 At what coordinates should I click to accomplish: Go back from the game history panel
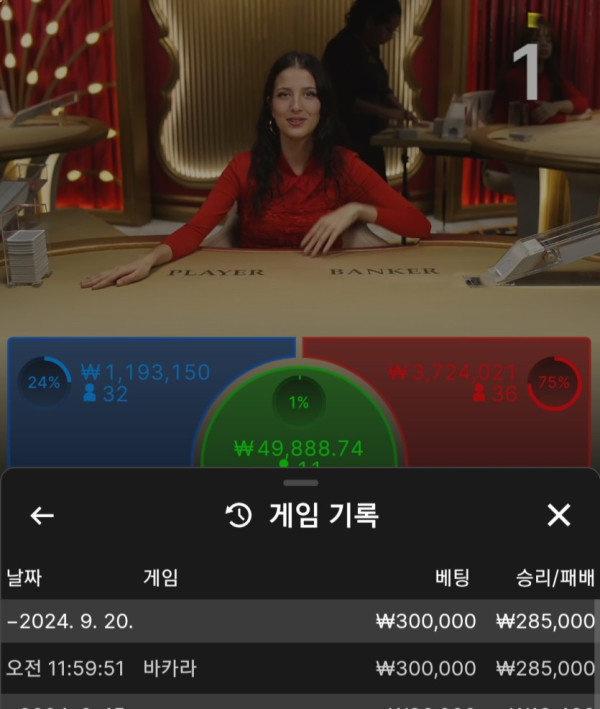click(x=42, y=516)
